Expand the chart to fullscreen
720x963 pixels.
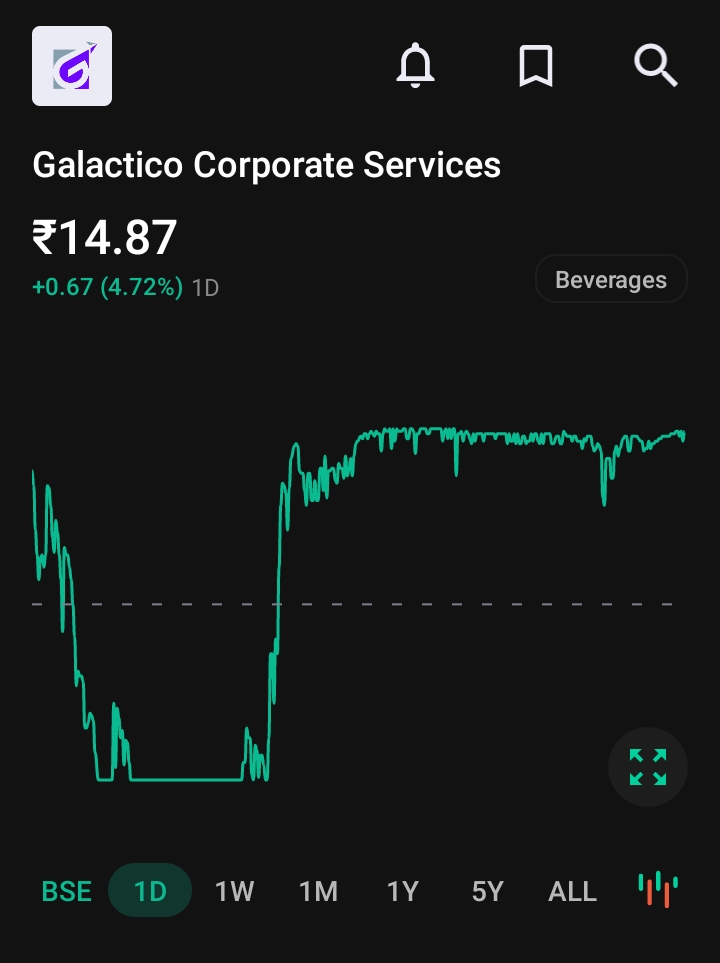[648, 767]
